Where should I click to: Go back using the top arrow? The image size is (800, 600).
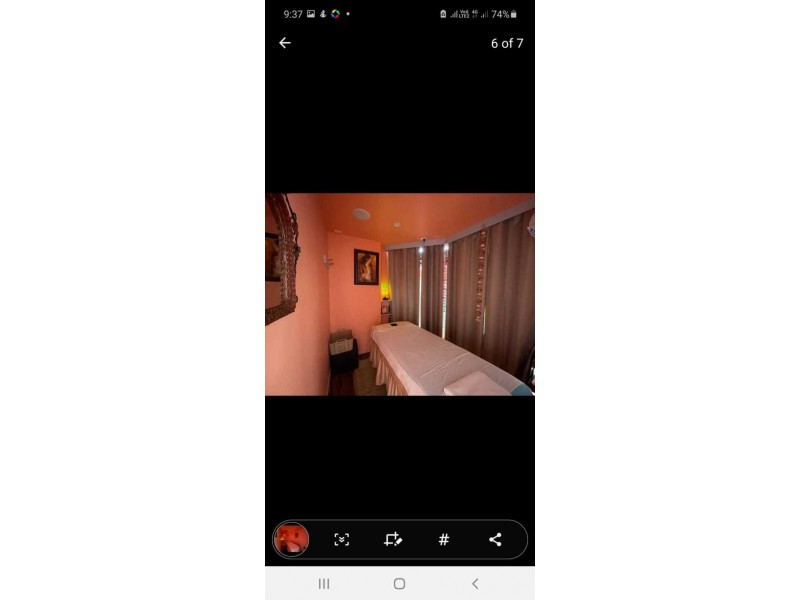[x=285, y=43]
